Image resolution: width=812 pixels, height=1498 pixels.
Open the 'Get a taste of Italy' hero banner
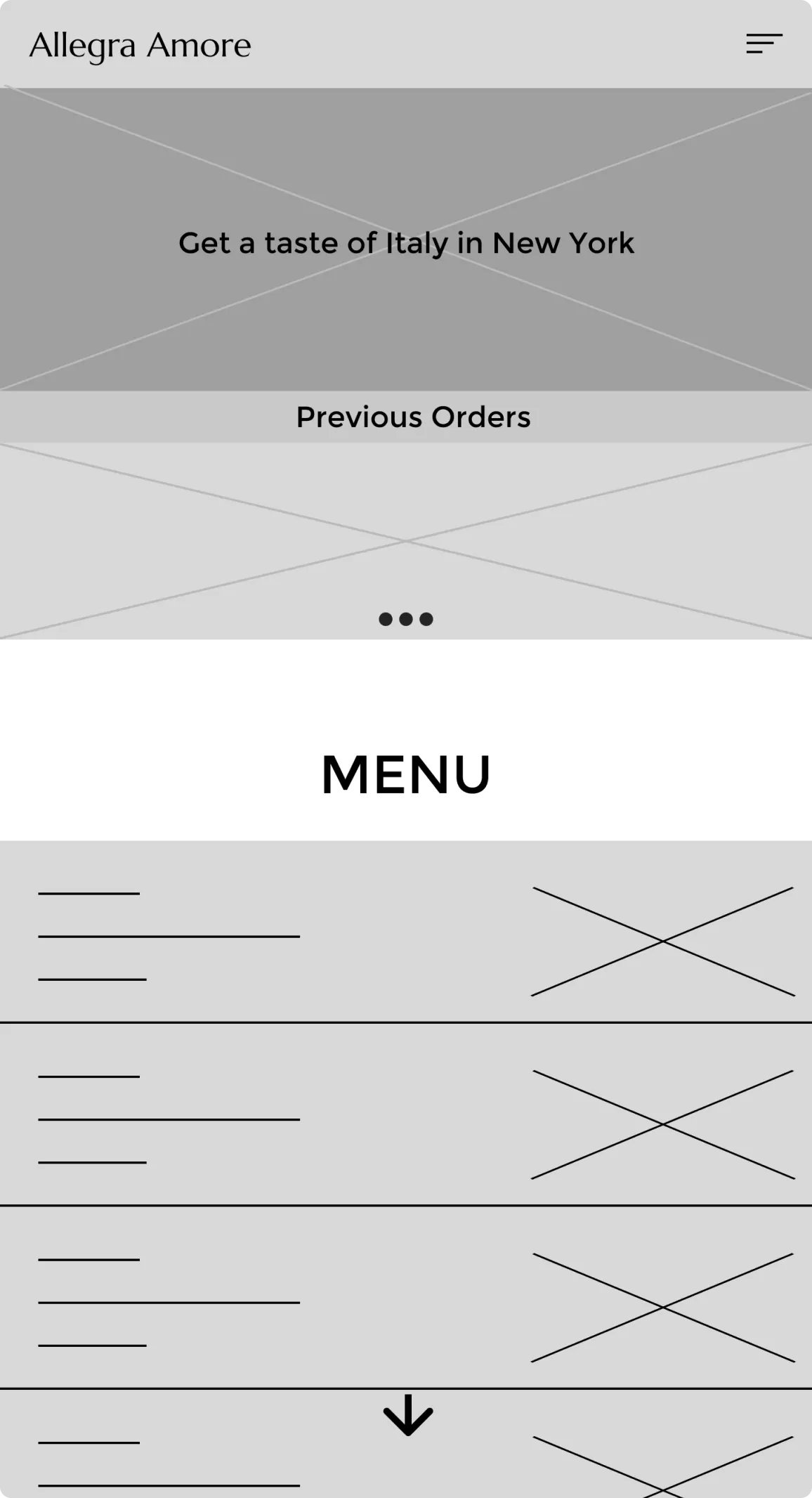406,239
